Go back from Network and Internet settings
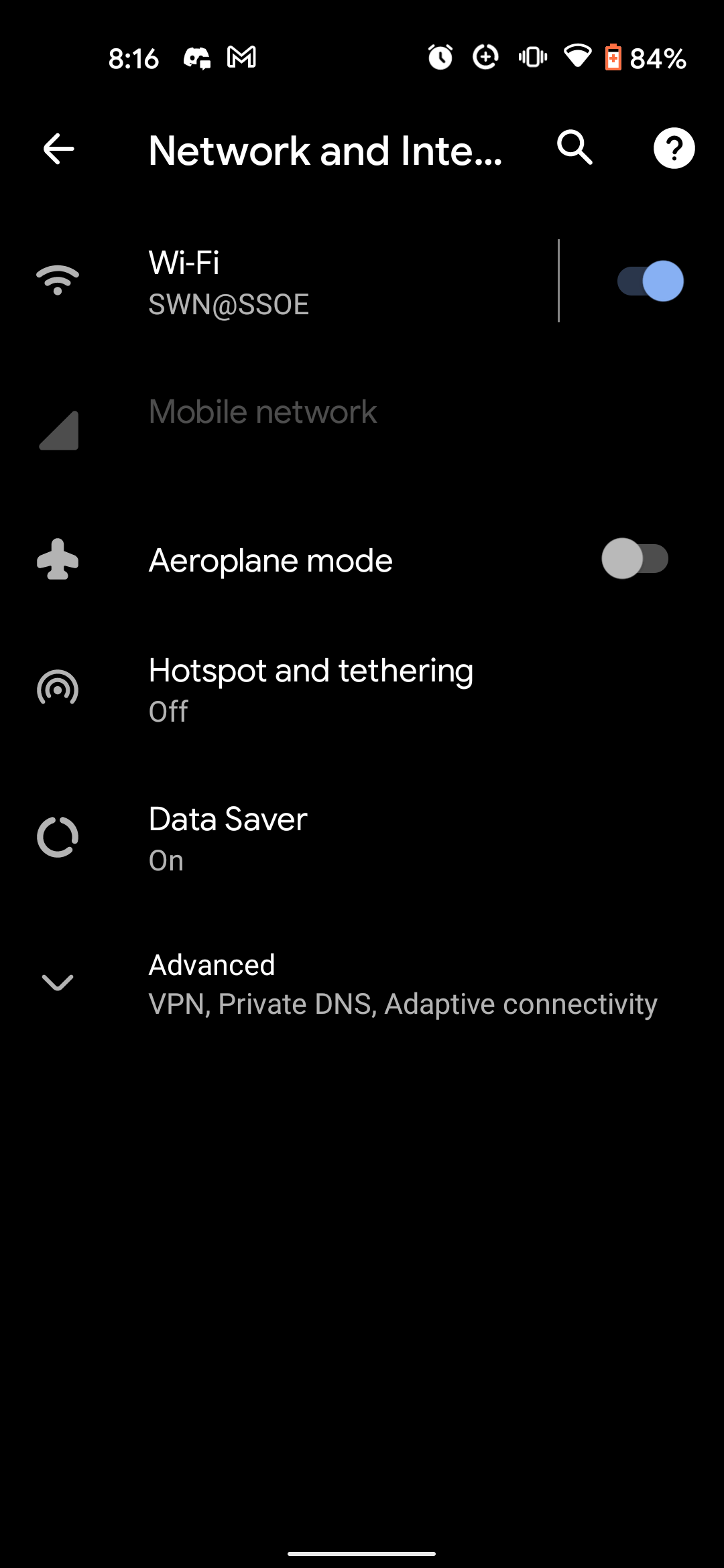Viewport: 724px width, 1568px height. coord(58,149)
